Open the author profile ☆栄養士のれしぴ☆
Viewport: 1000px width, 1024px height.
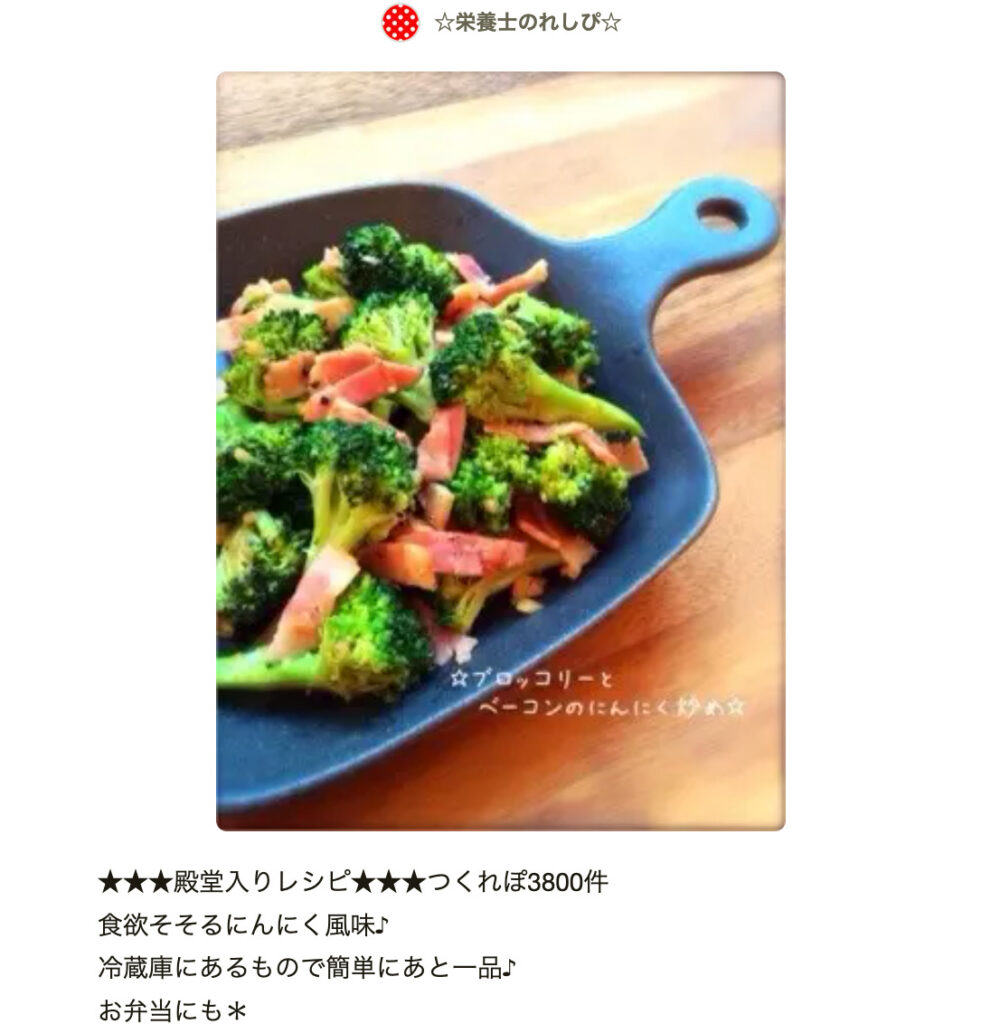point(527,22)
